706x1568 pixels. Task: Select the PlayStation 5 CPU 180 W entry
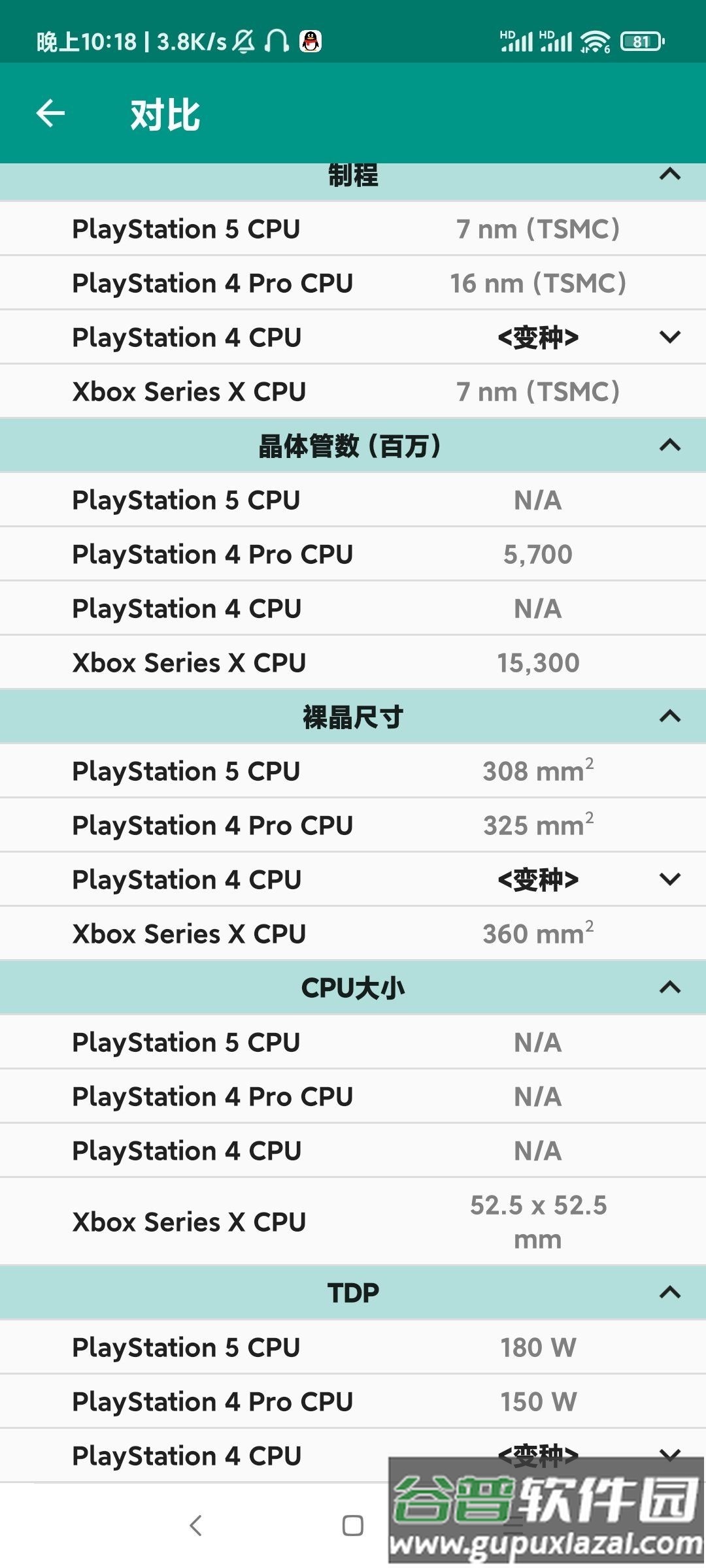pos(353,1347)
